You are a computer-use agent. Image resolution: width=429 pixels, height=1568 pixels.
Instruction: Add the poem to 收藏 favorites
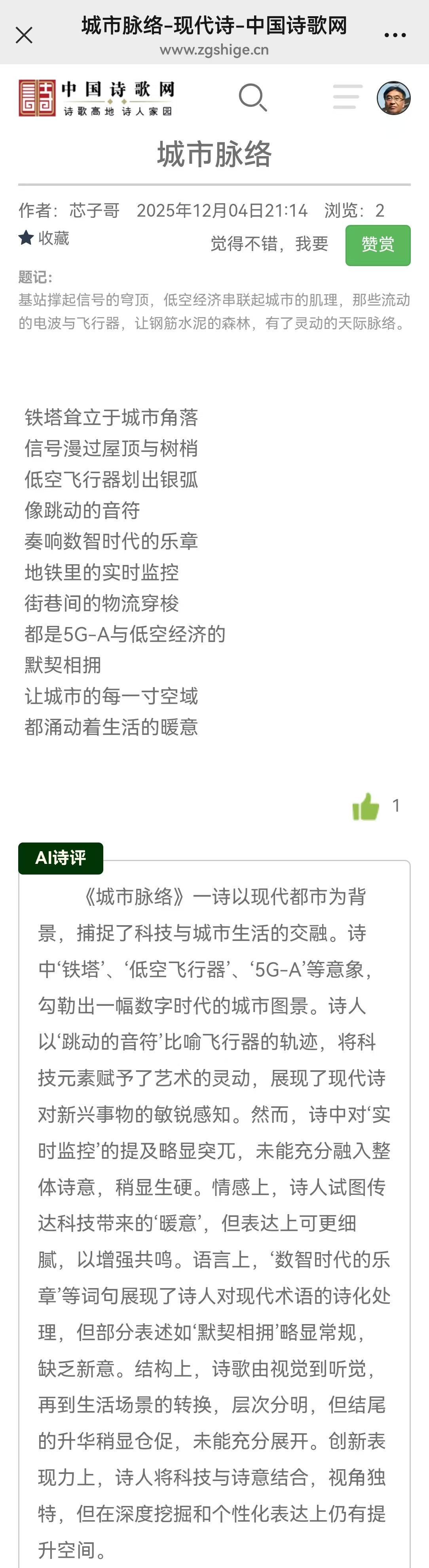44,238
